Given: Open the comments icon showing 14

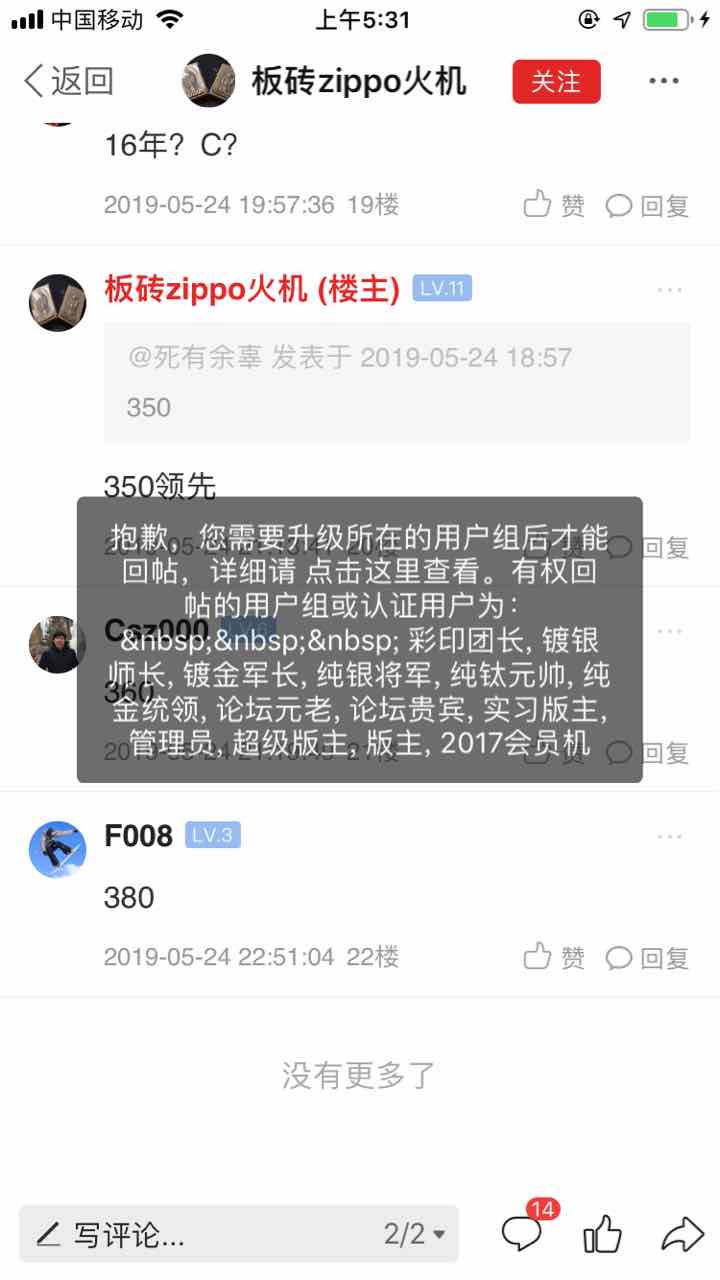Looking at the screenshot, I should click(x=522, y=1233).
